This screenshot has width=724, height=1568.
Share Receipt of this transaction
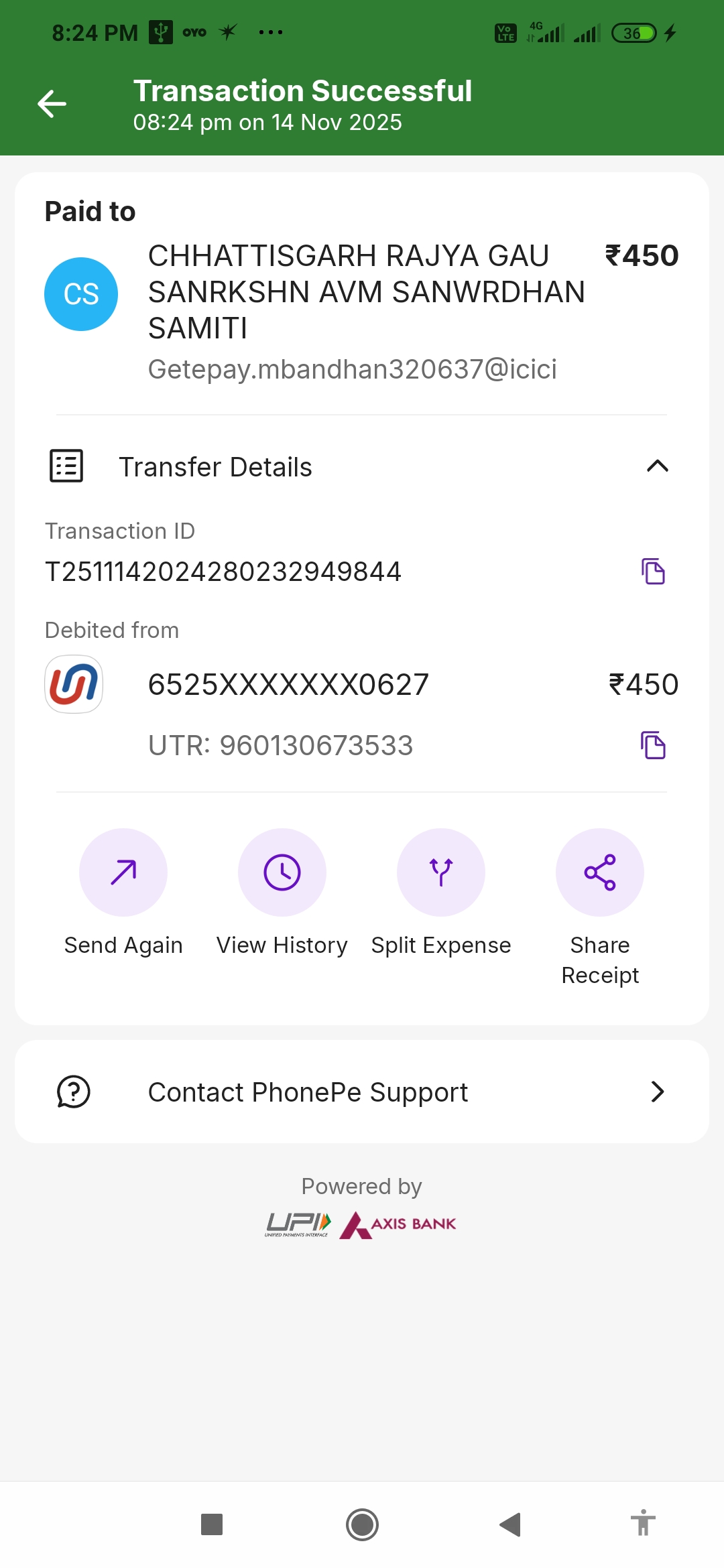pos(600,872)
